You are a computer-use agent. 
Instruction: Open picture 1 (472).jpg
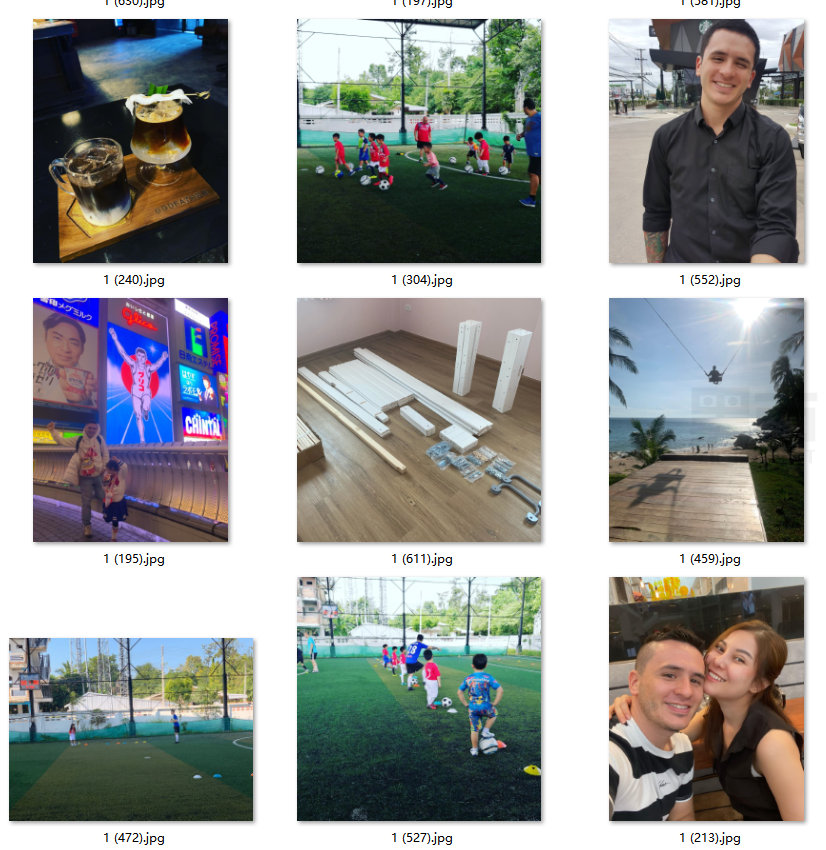pos(131,729)
